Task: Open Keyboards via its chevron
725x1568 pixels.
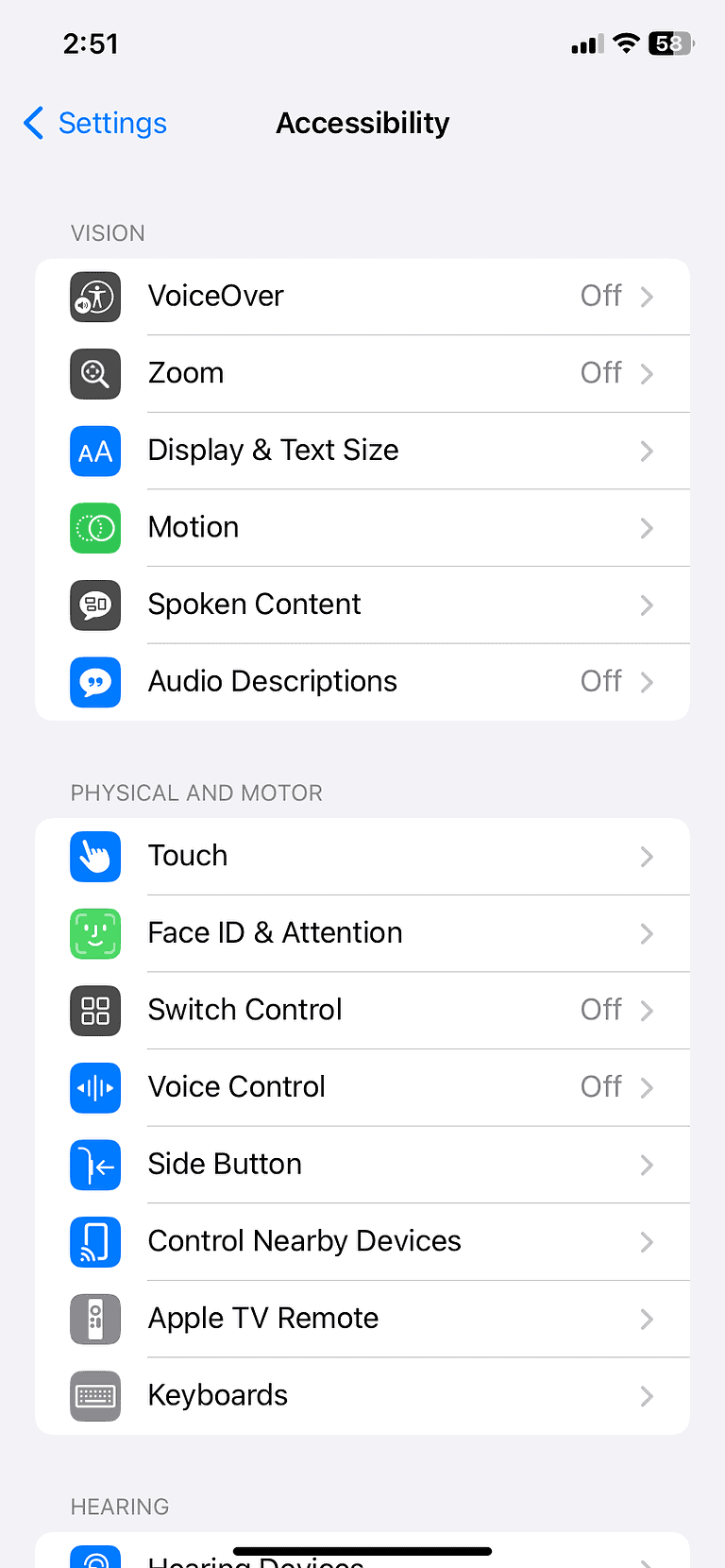Action: [647, 1396]
